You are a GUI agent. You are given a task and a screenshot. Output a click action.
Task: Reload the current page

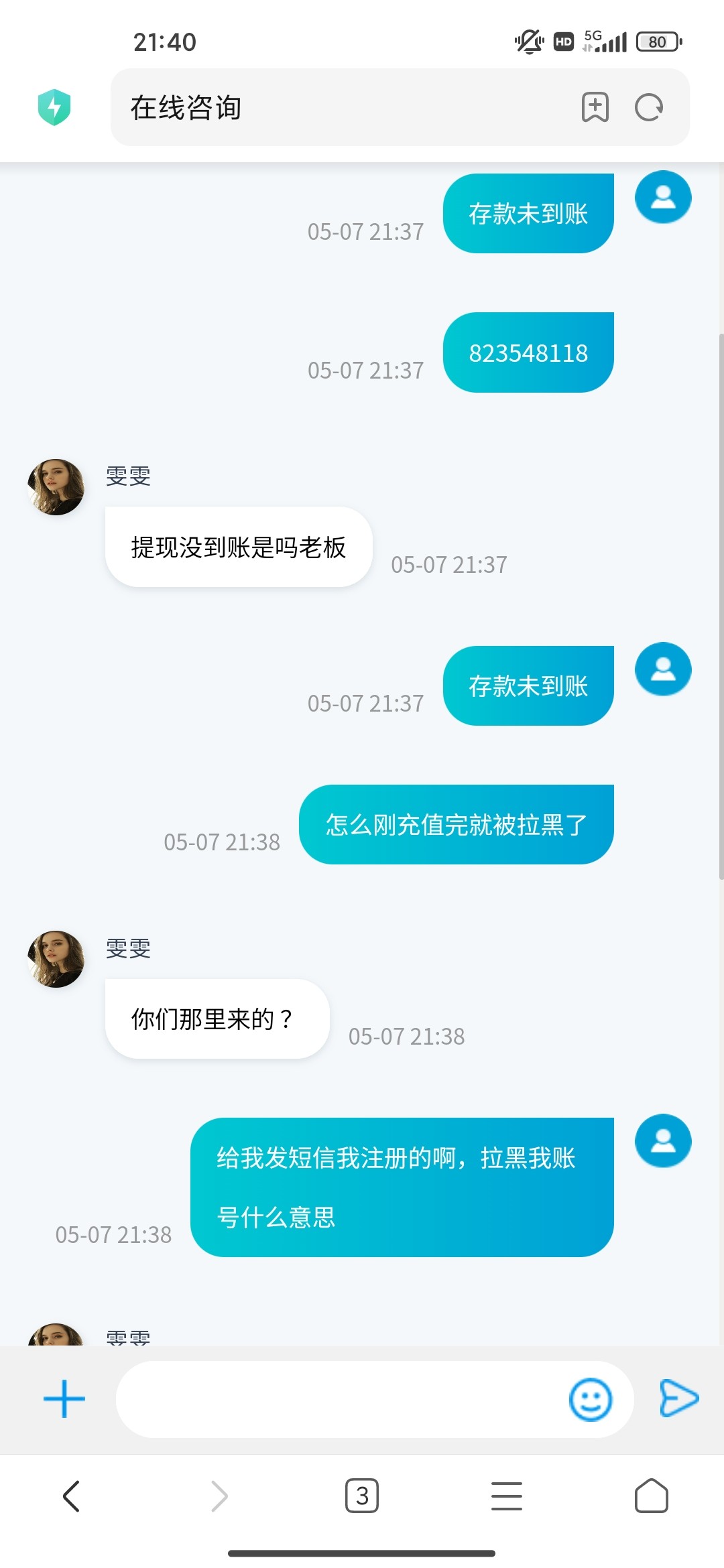(648, 107)
